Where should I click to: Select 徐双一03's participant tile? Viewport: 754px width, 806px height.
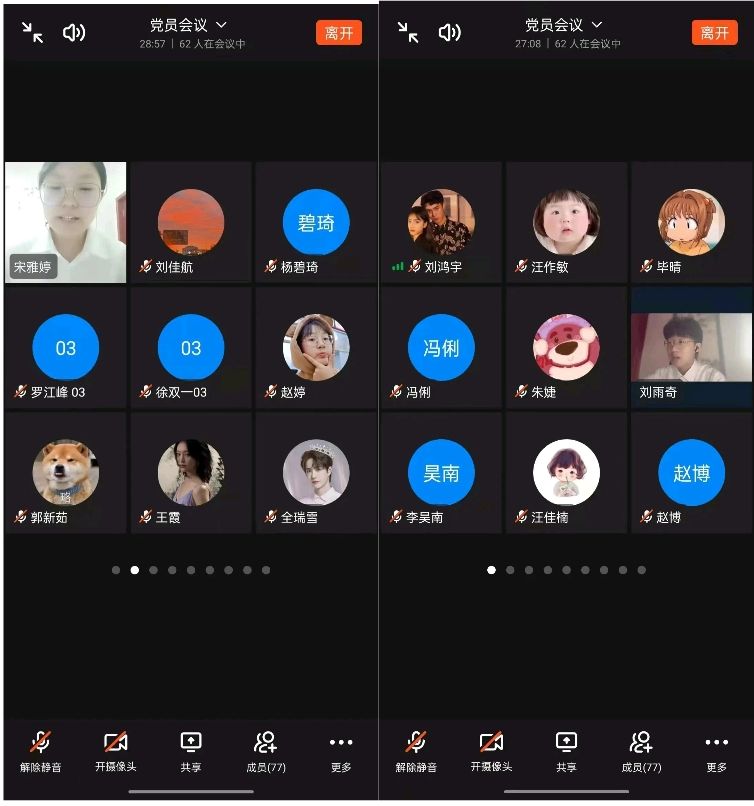191,348
